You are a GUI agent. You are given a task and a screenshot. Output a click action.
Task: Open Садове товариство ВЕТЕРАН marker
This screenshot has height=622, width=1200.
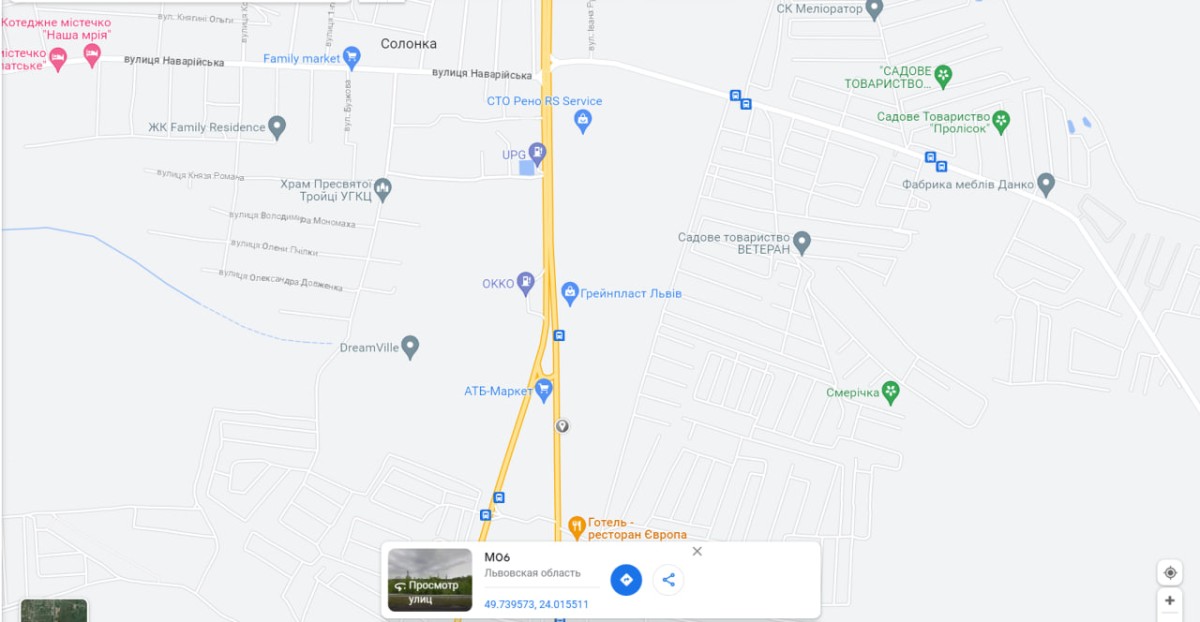click(802, 242)
